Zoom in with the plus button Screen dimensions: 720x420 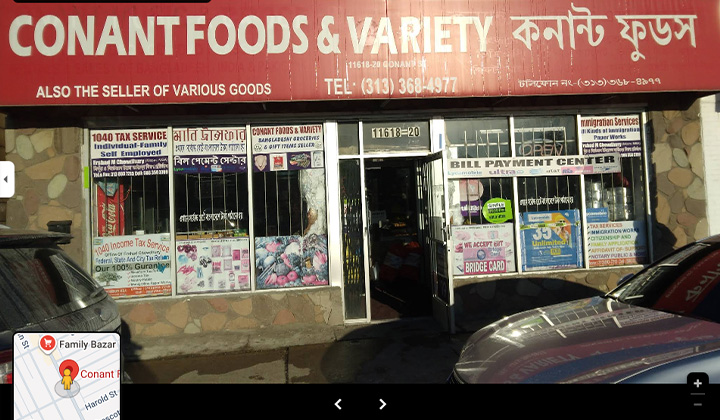tap(697, 384)
